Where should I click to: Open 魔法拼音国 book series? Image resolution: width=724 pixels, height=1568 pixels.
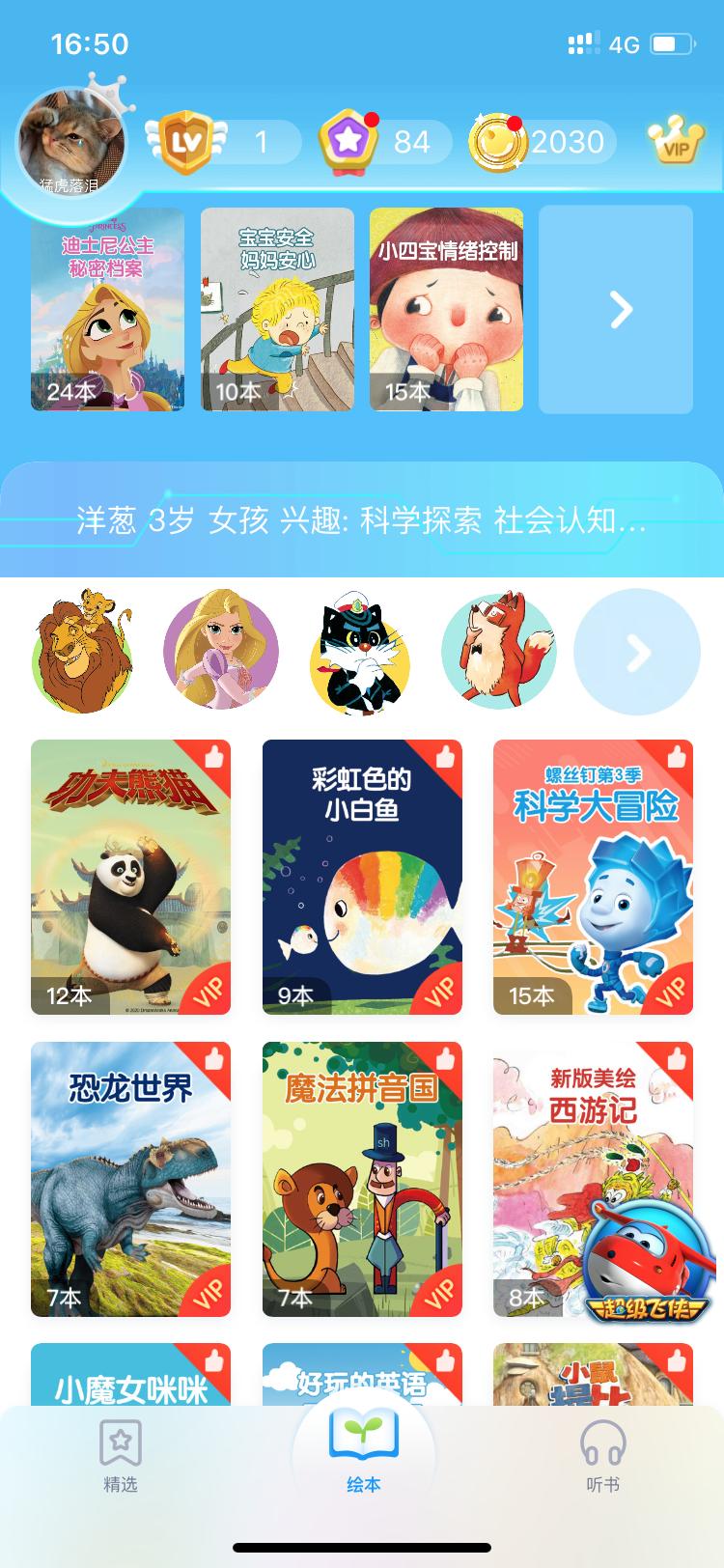pyautogui.click(x=362, y=1179)
